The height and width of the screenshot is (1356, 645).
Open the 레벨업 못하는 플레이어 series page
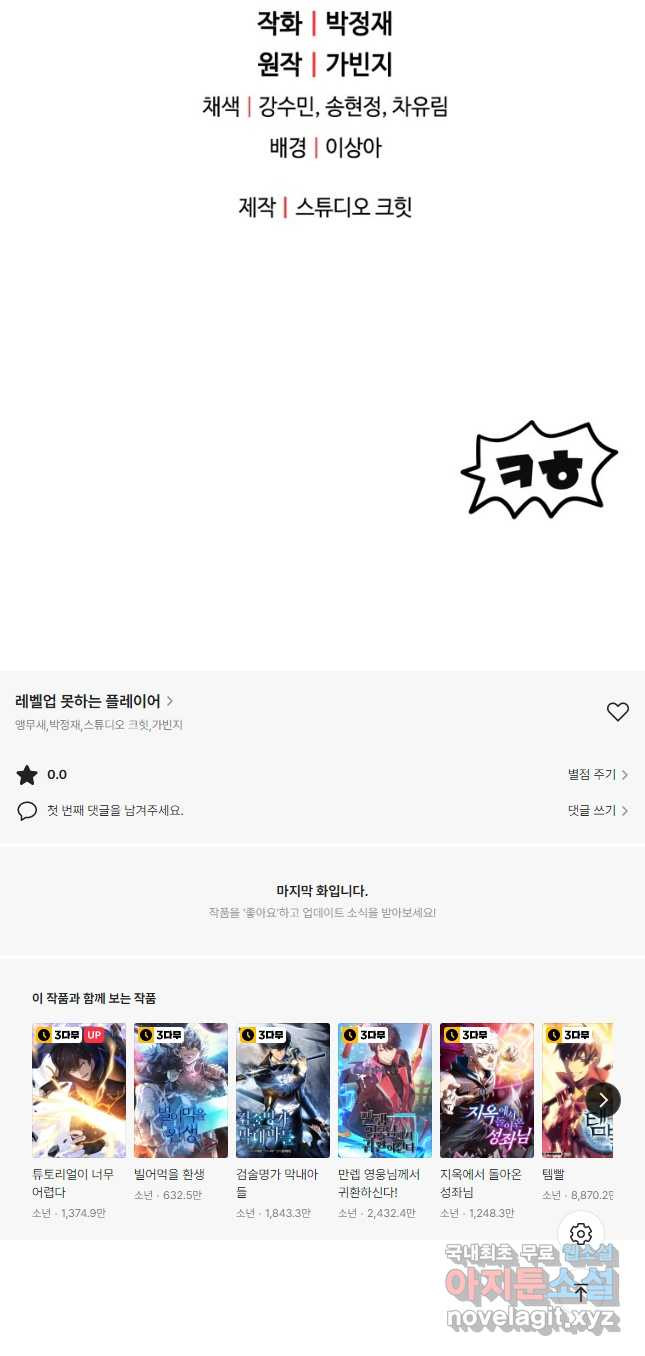coord(94,701)
